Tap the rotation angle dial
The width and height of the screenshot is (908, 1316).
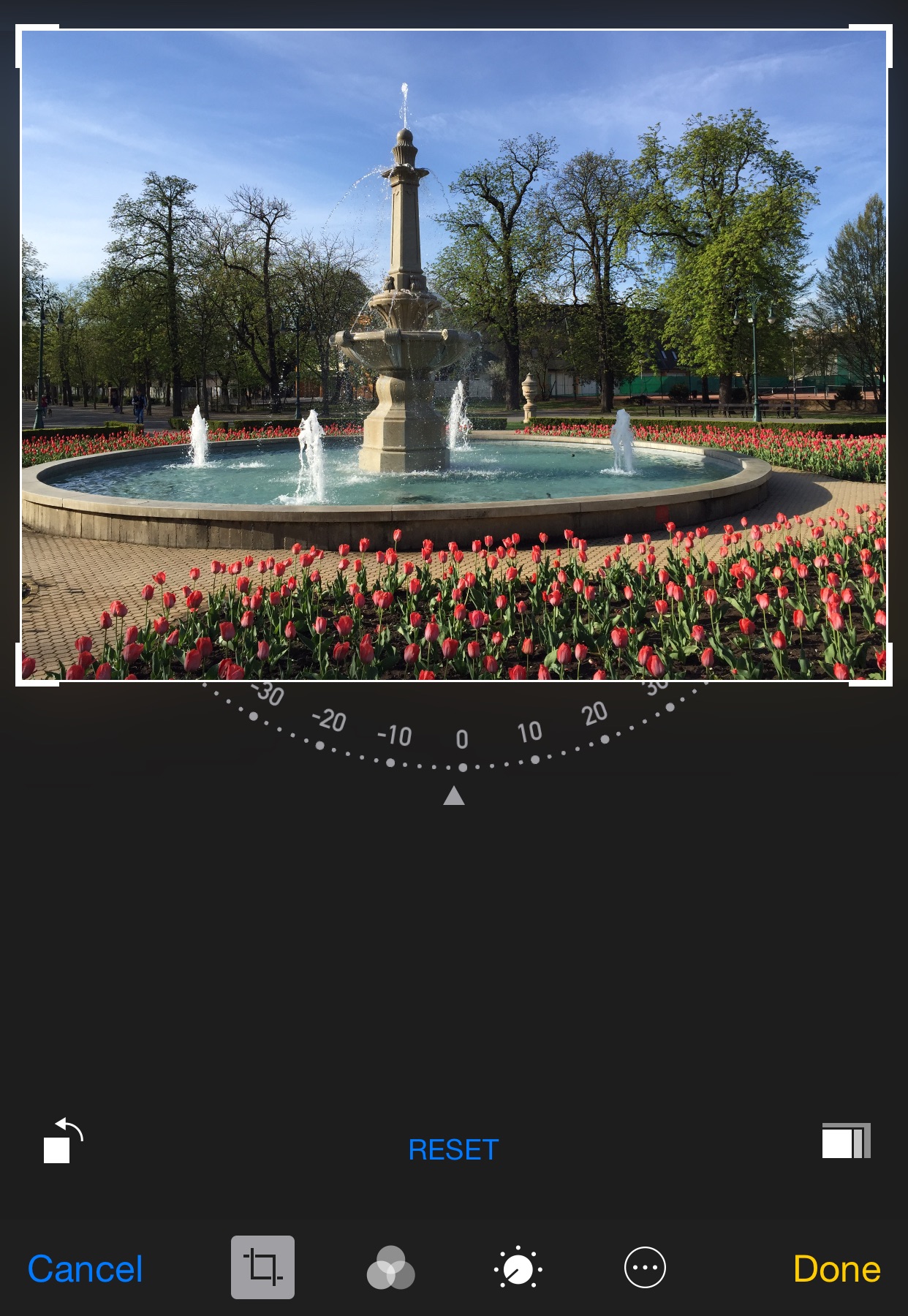(461, 738)
